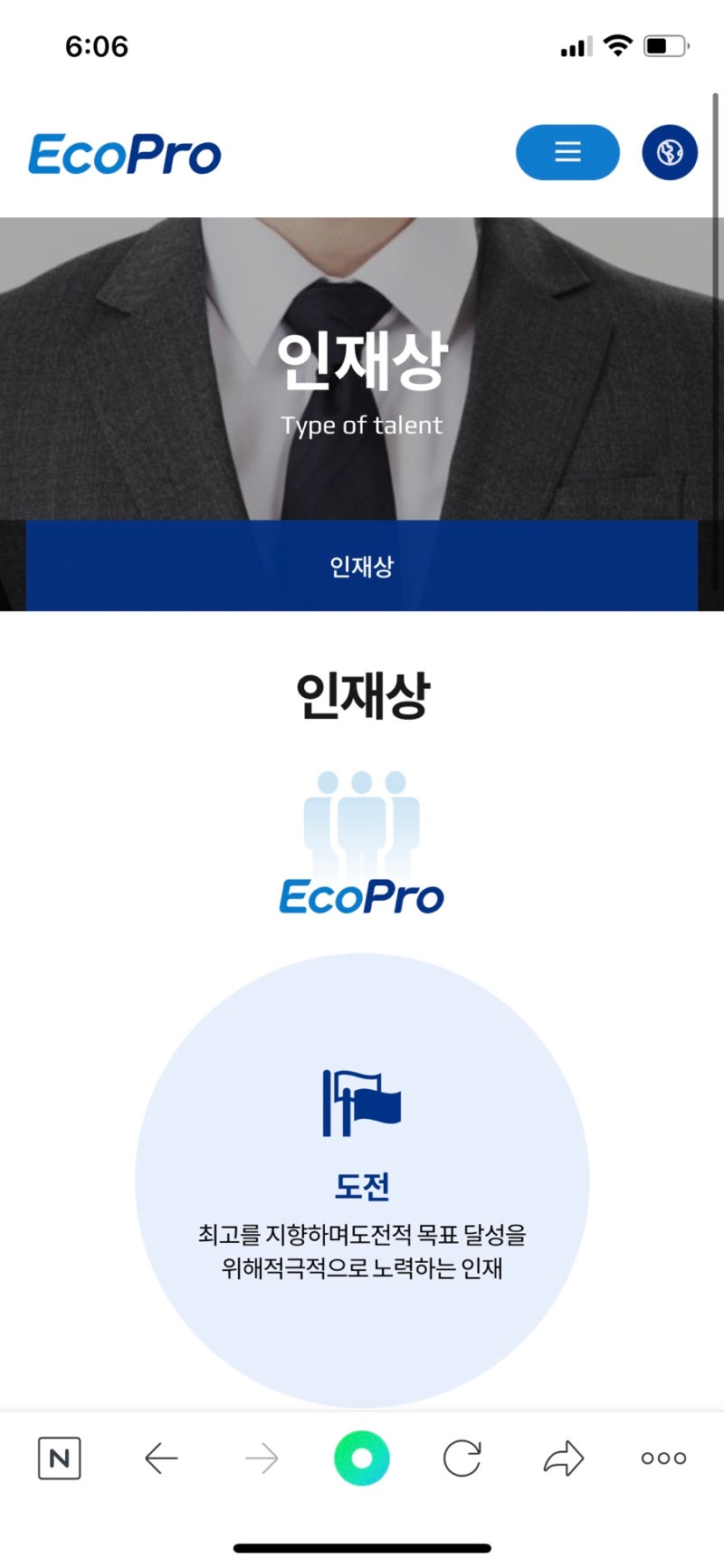The width and height of the screenshot is (724, 1568).
Task: Open the browser more options menu
Action: [663, 1458]
